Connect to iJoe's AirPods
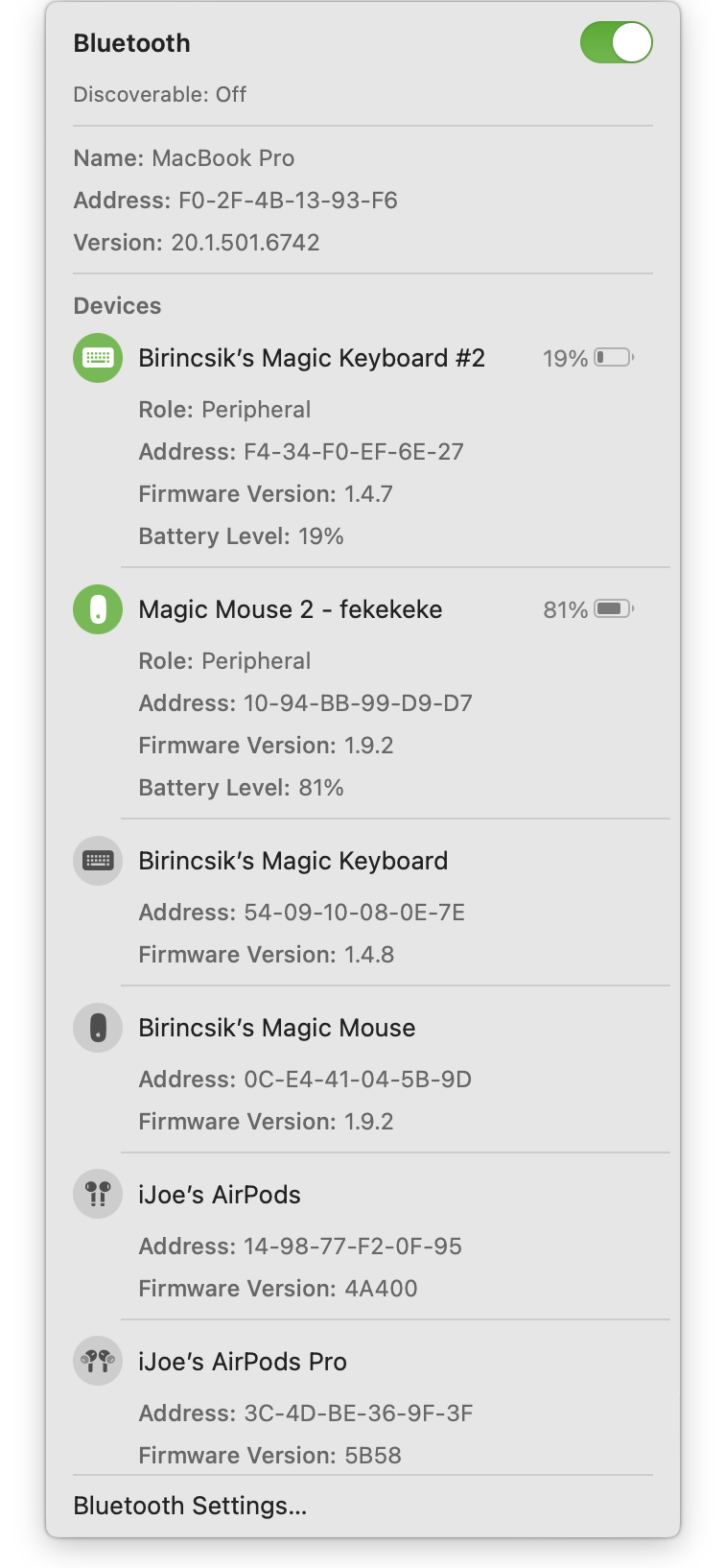This screenshot has width=725, height=1568. tap(362, 1195)
